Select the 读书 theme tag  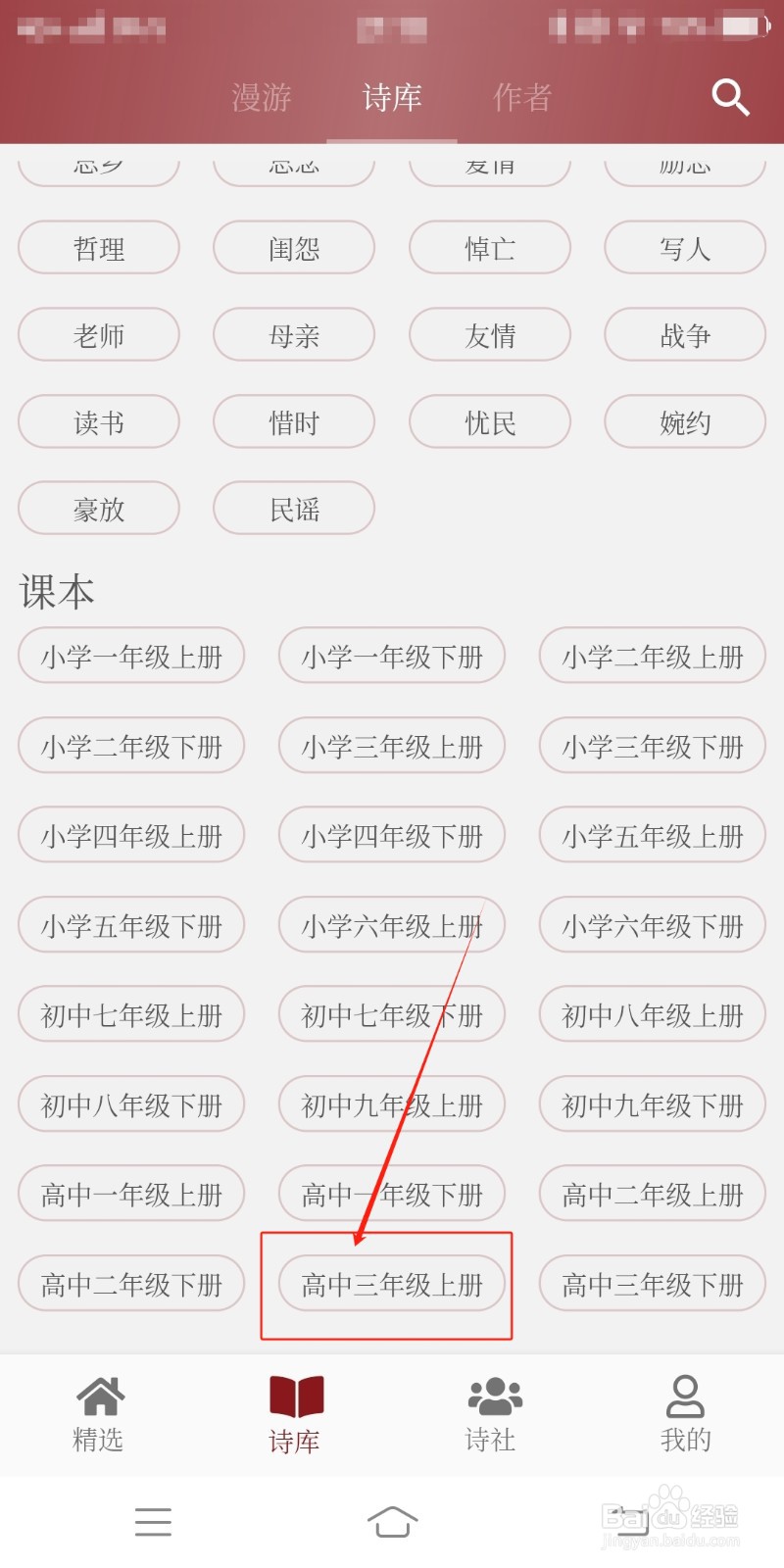click(98, 422)
